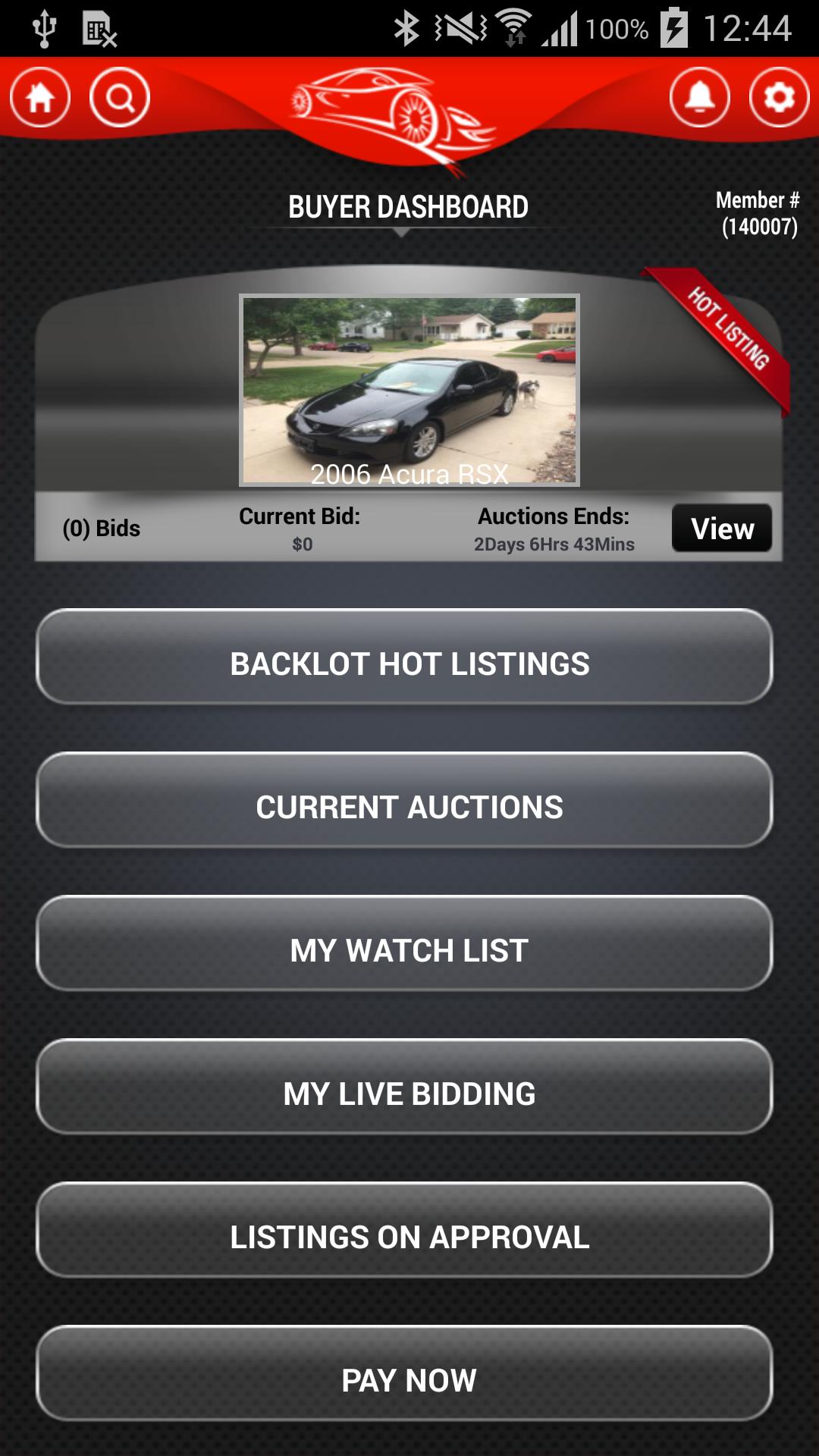Switch to CURRENT AUCTIONS
Viewport: 819px width, 1456px height.
pyautogui.click(x=408, y=806)
